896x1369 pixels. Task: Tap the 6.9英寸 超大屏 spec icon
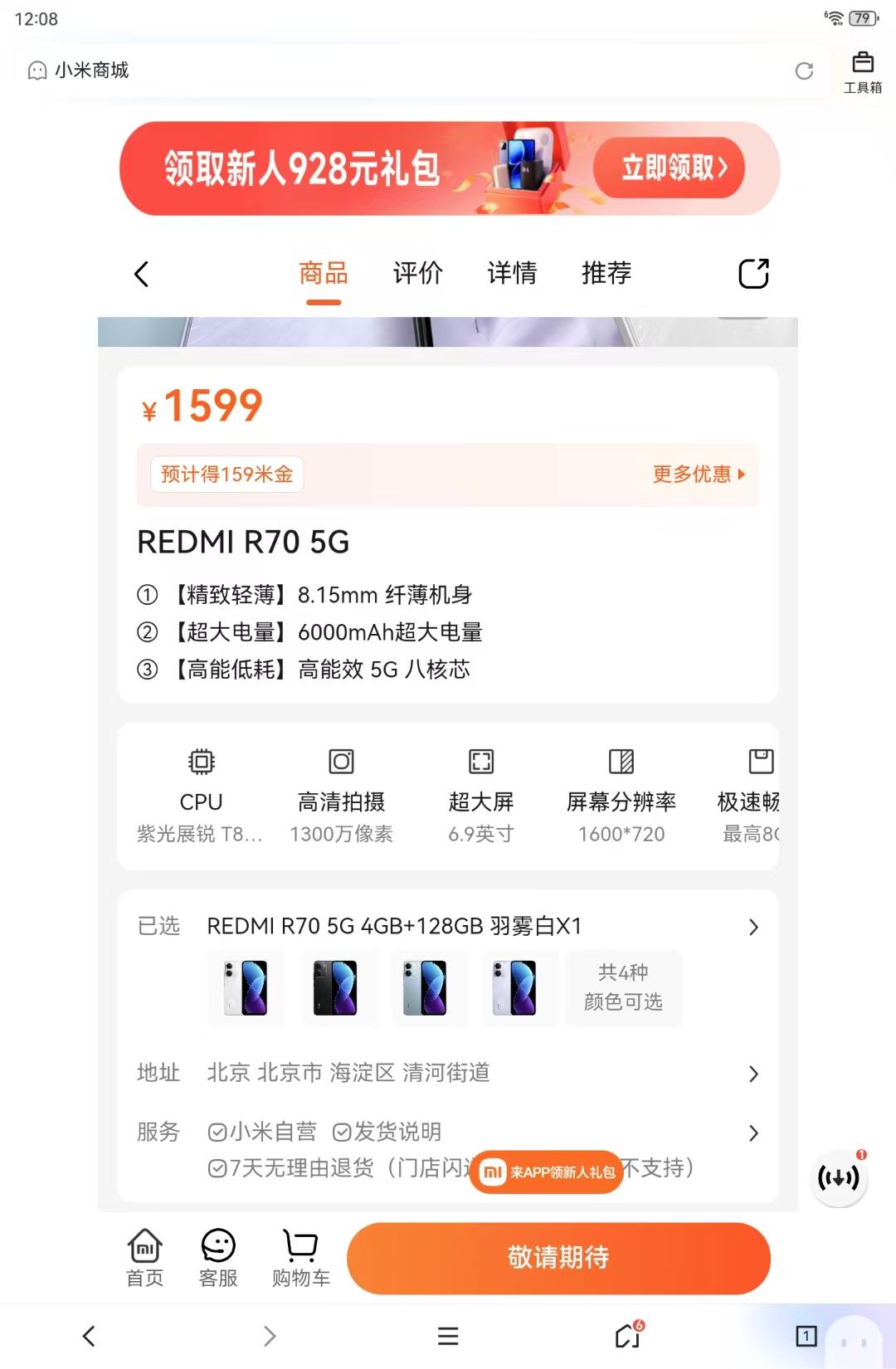(480, 762)
